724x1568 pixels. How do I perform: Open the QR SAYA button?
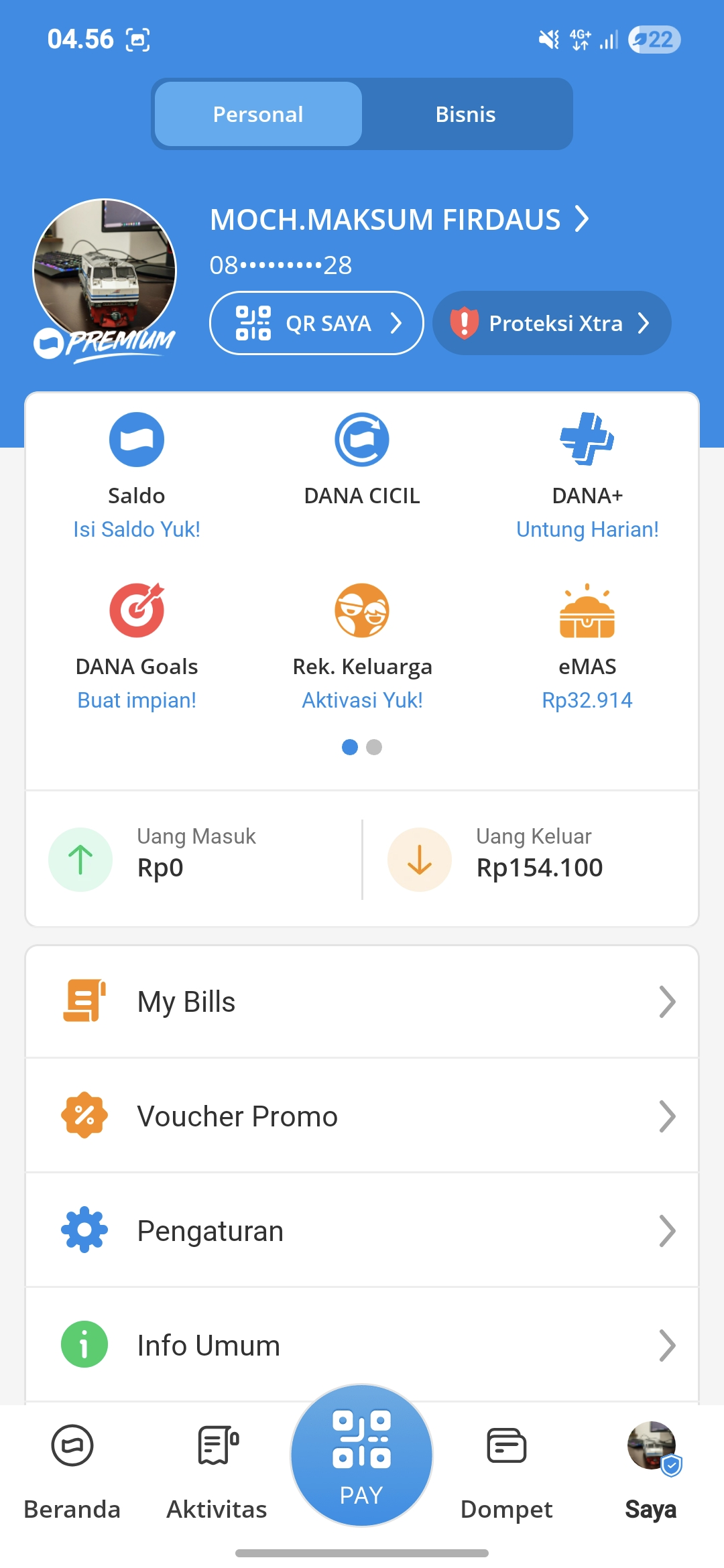point(316,323)
